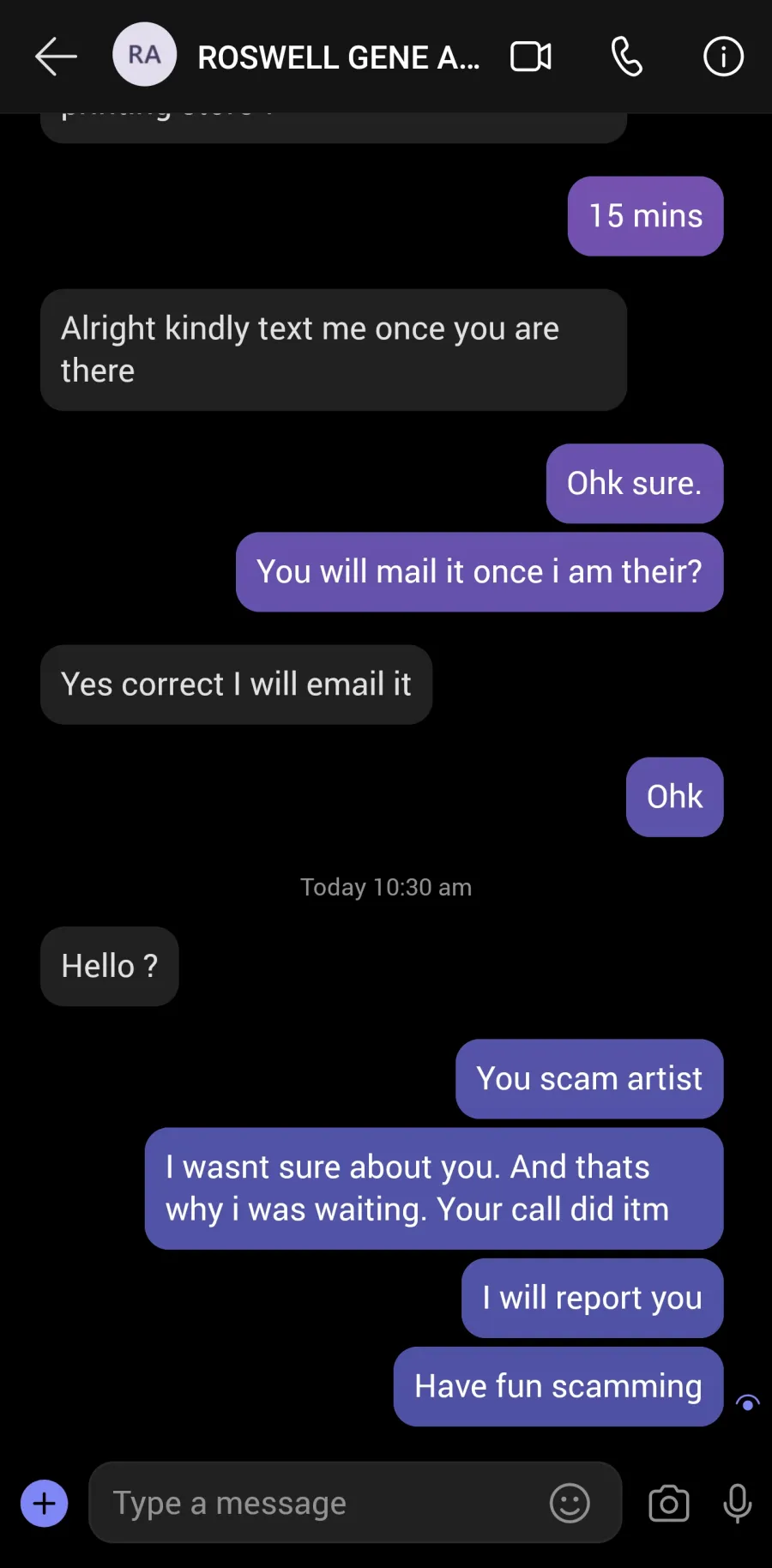Open the chat info icon
The height and width of the screenshot is (1568, 772).
click(x=723, y=57)
